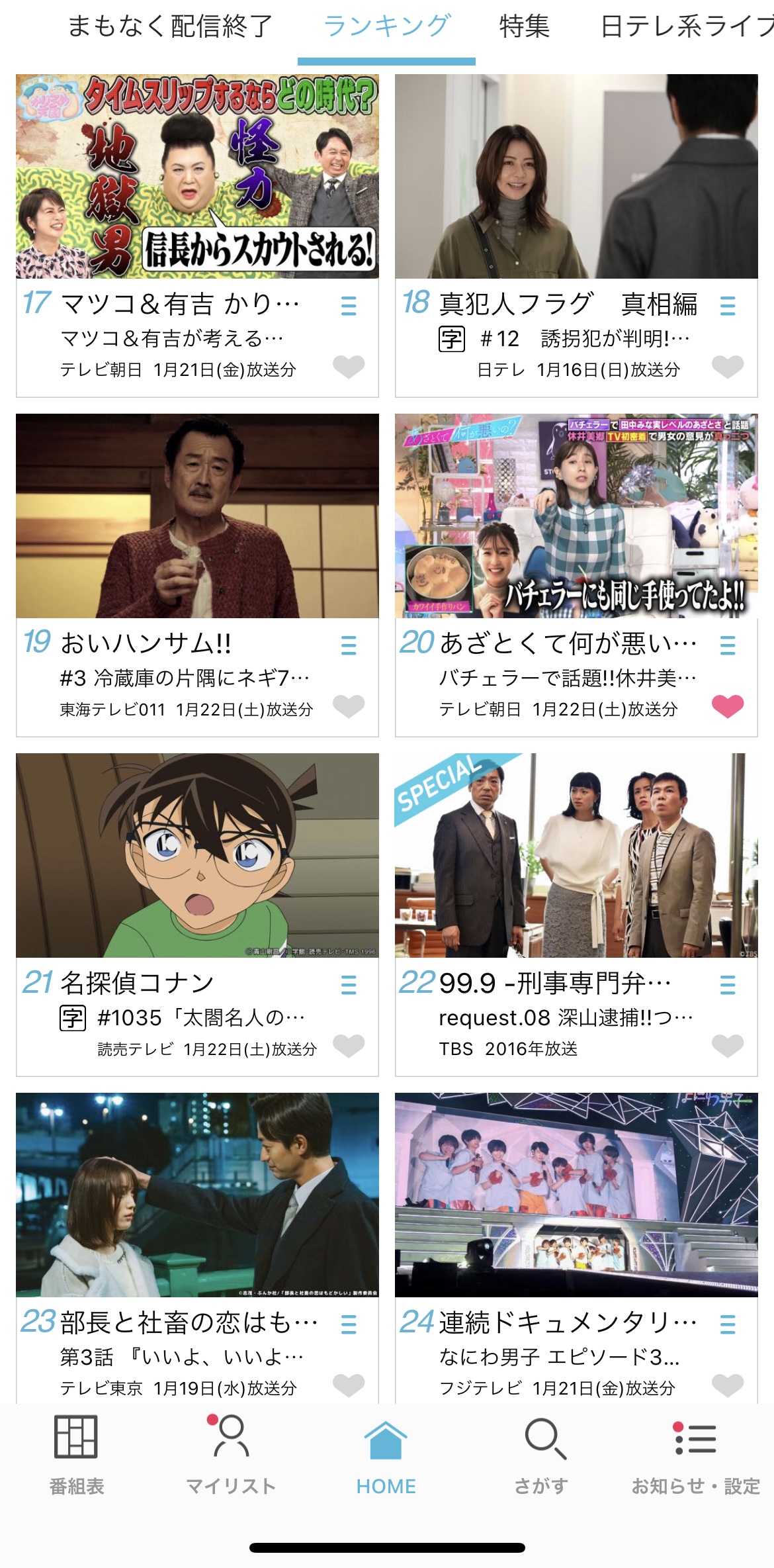Screen dimensions: 774x1568
Task: Remove あざとくて何が悪いの from favorites
Action: [728, 706]
